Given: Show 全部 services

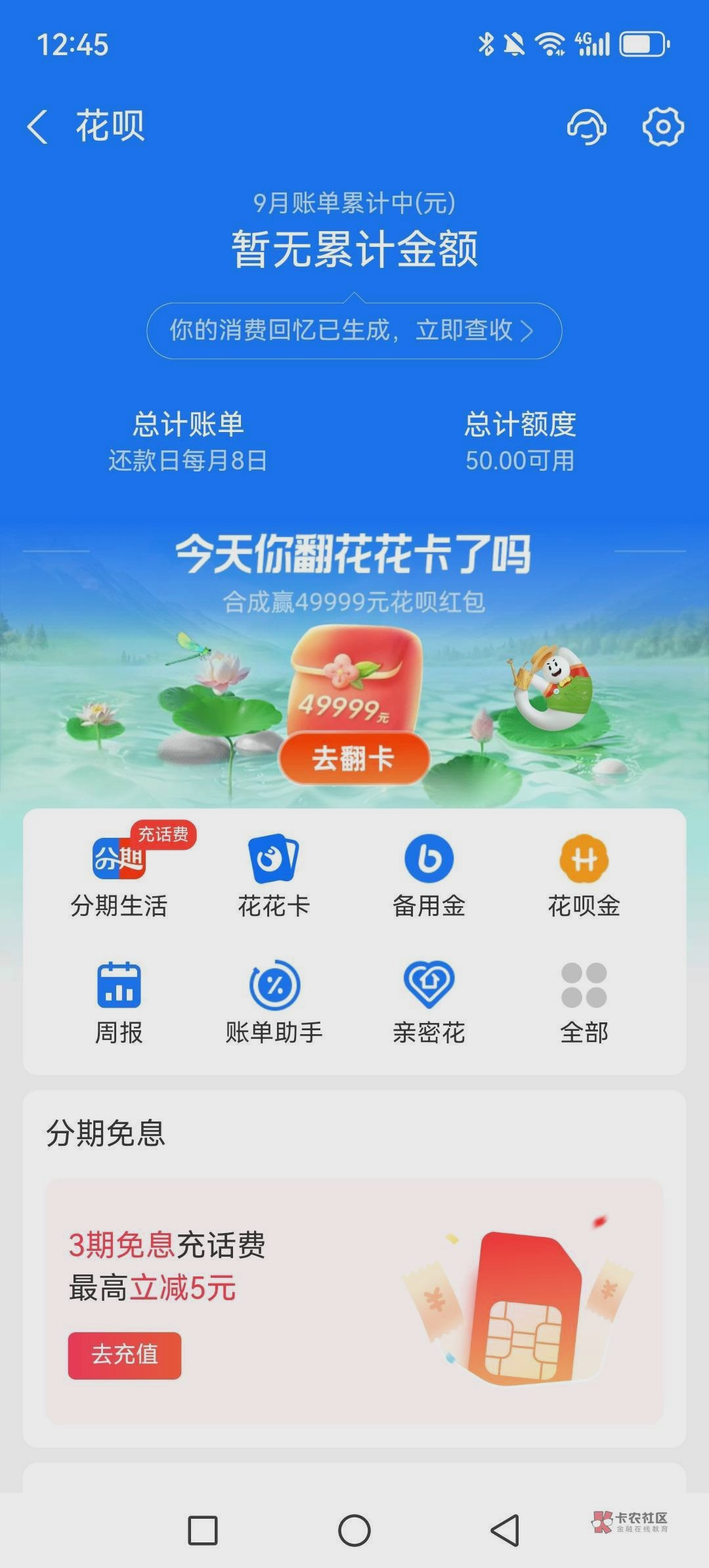Looking at the screenshot, I should tap(584, 1003).
